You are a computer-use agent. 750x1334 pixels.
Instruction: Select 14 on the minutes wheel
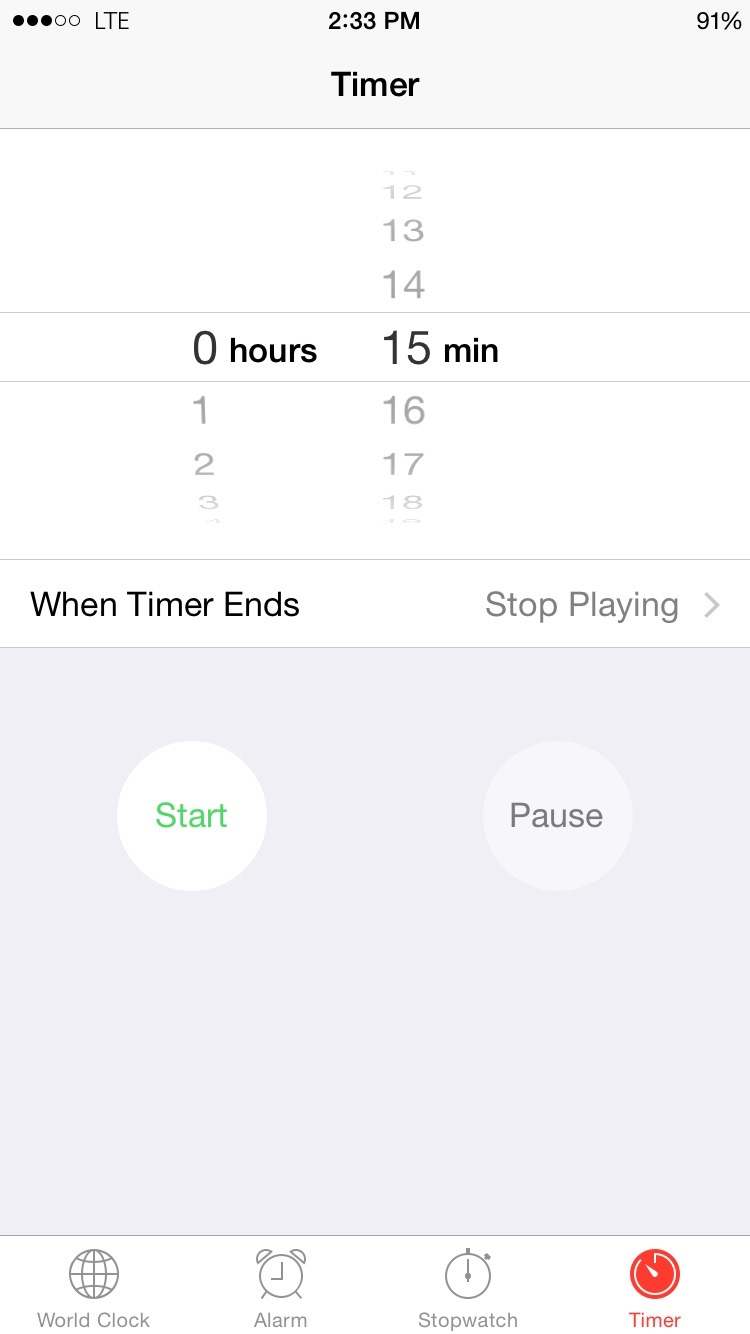coord(403,284)
